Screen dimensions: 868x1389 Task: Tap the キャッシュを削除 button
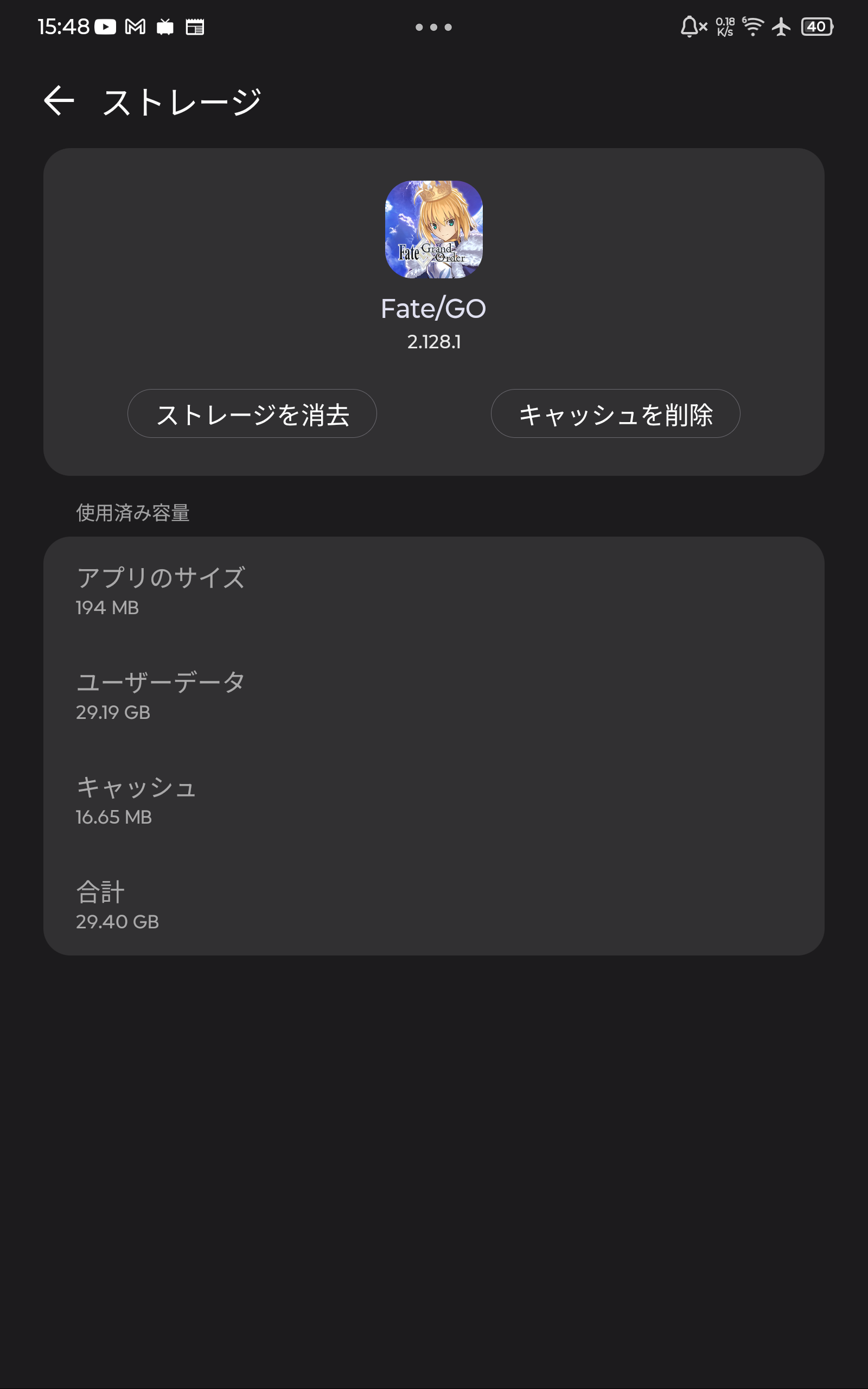615,414
